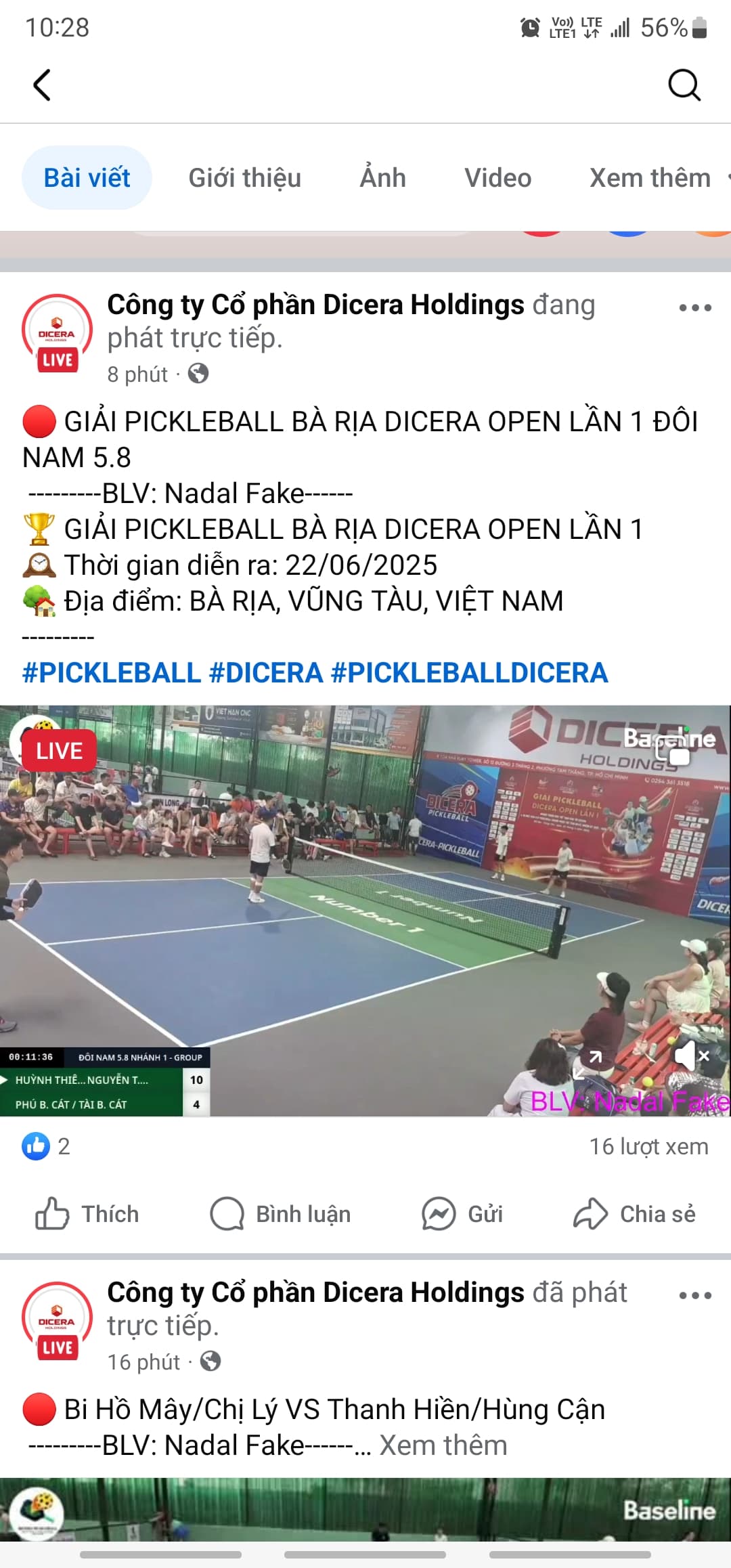Switch to the Ảnh tab
Screen dimensions: 731x1568
[382, 178]
